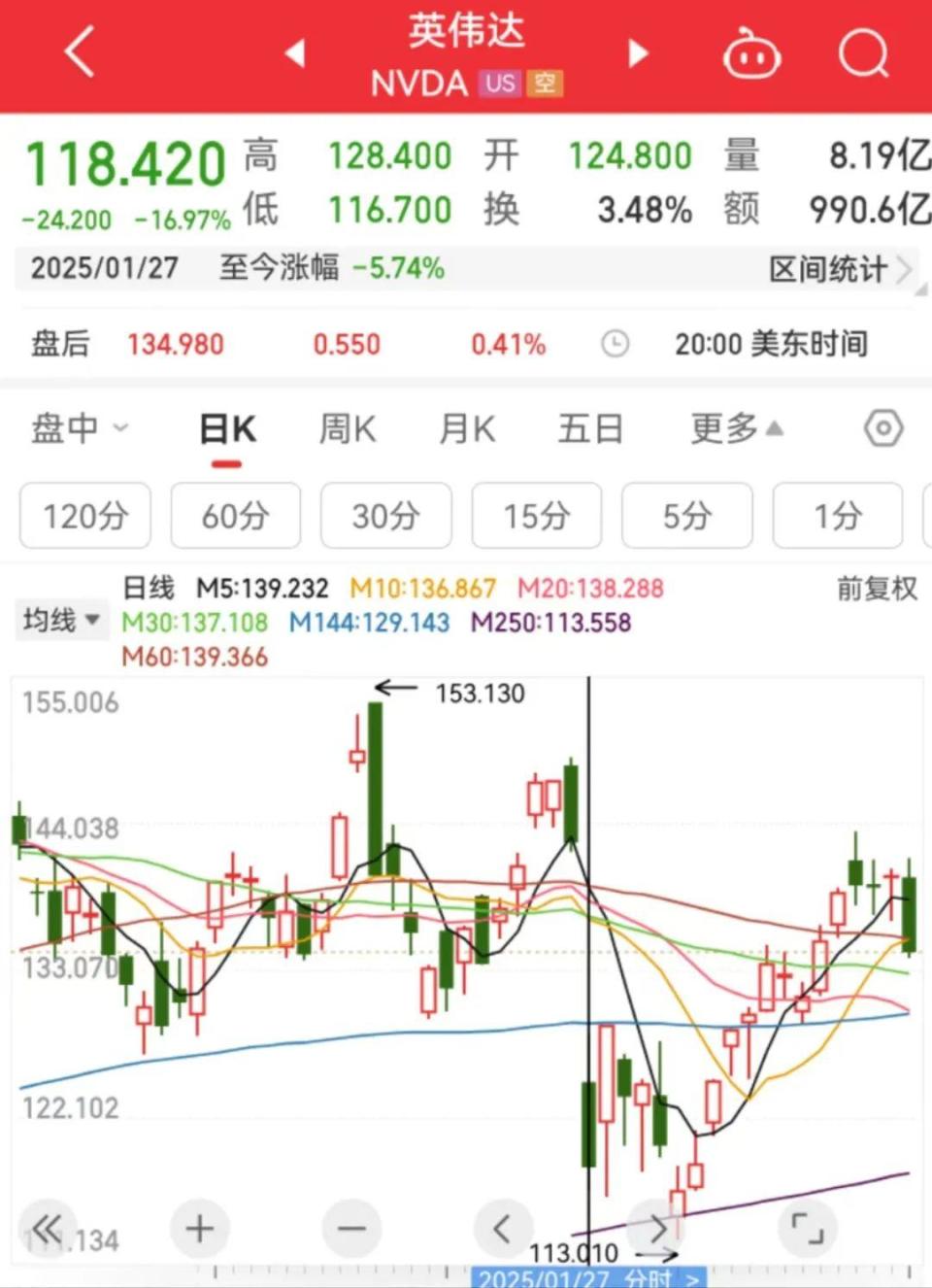932x1288 pixels.
Task: Zoom in on chart with plus icon
Action: [198, 1227]
